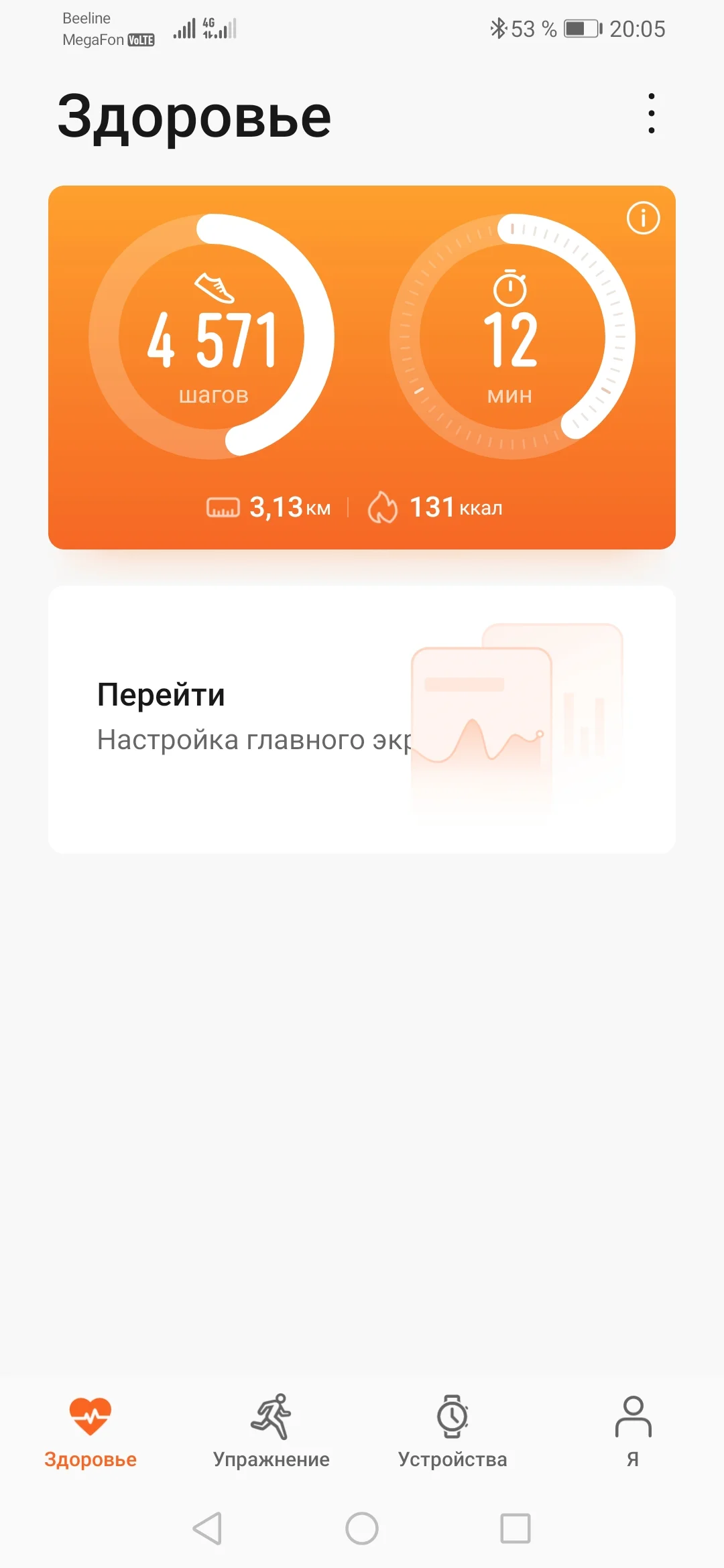Select the Здоровье tab
The width and height of the screenshot is (724, 1568).
pos(90,1431)
